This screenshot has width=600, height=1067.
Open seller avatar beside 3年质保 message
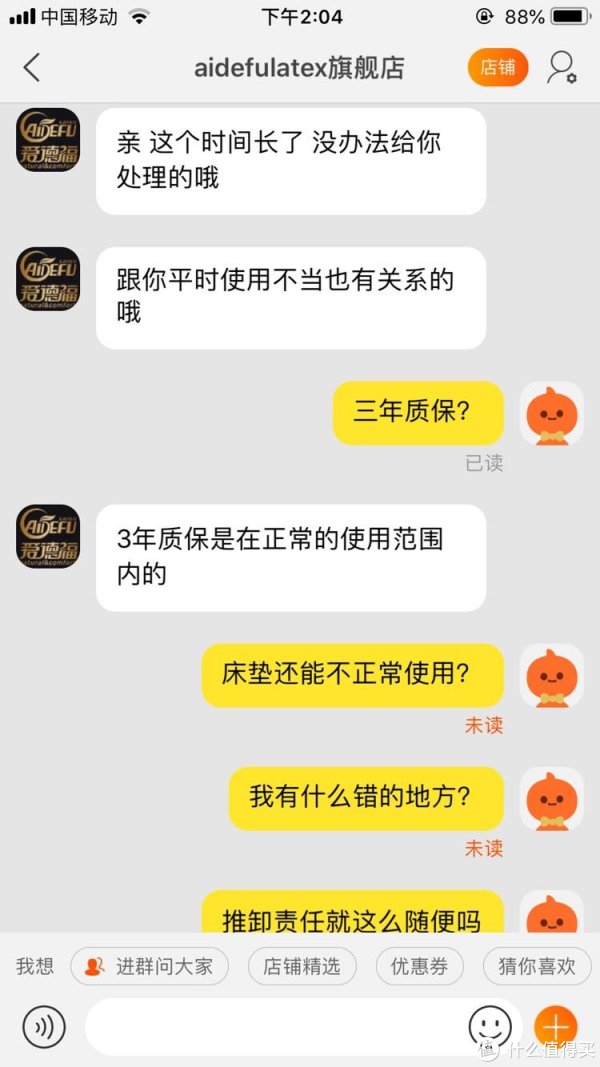(x=48, y=536)
